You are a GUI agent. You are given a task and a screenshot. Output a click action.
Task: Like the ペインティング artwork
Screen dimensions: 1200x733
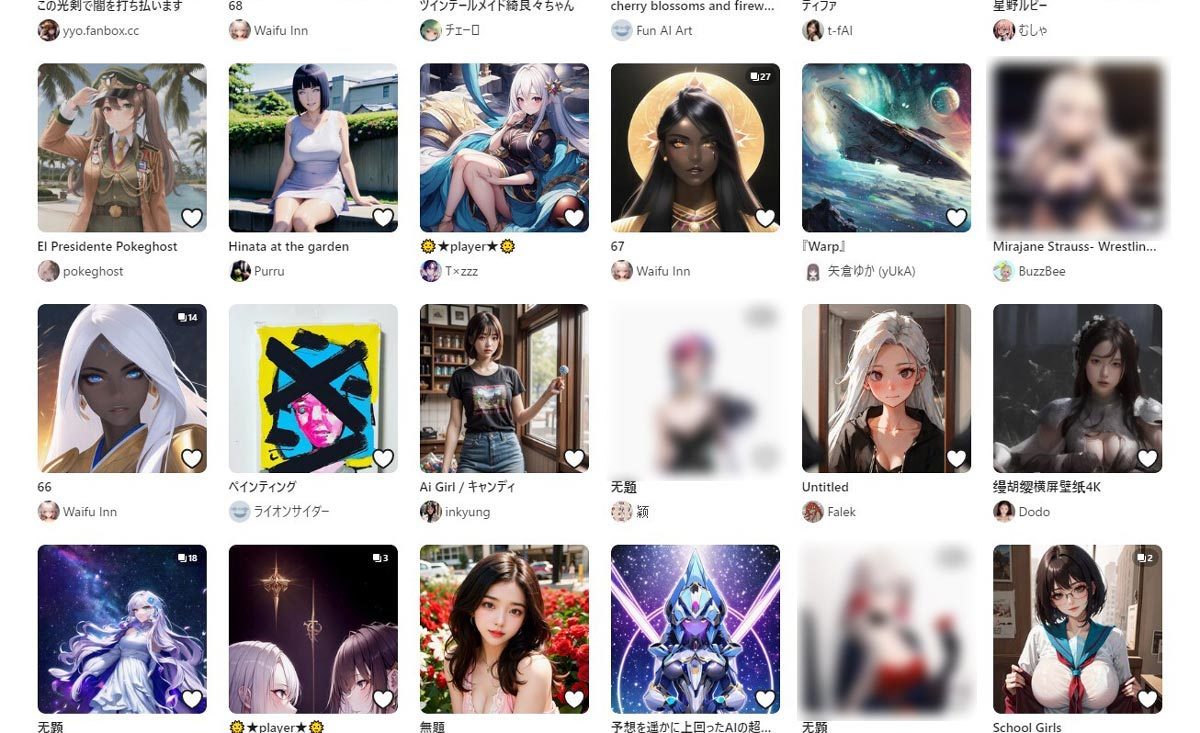click(383, 459)
